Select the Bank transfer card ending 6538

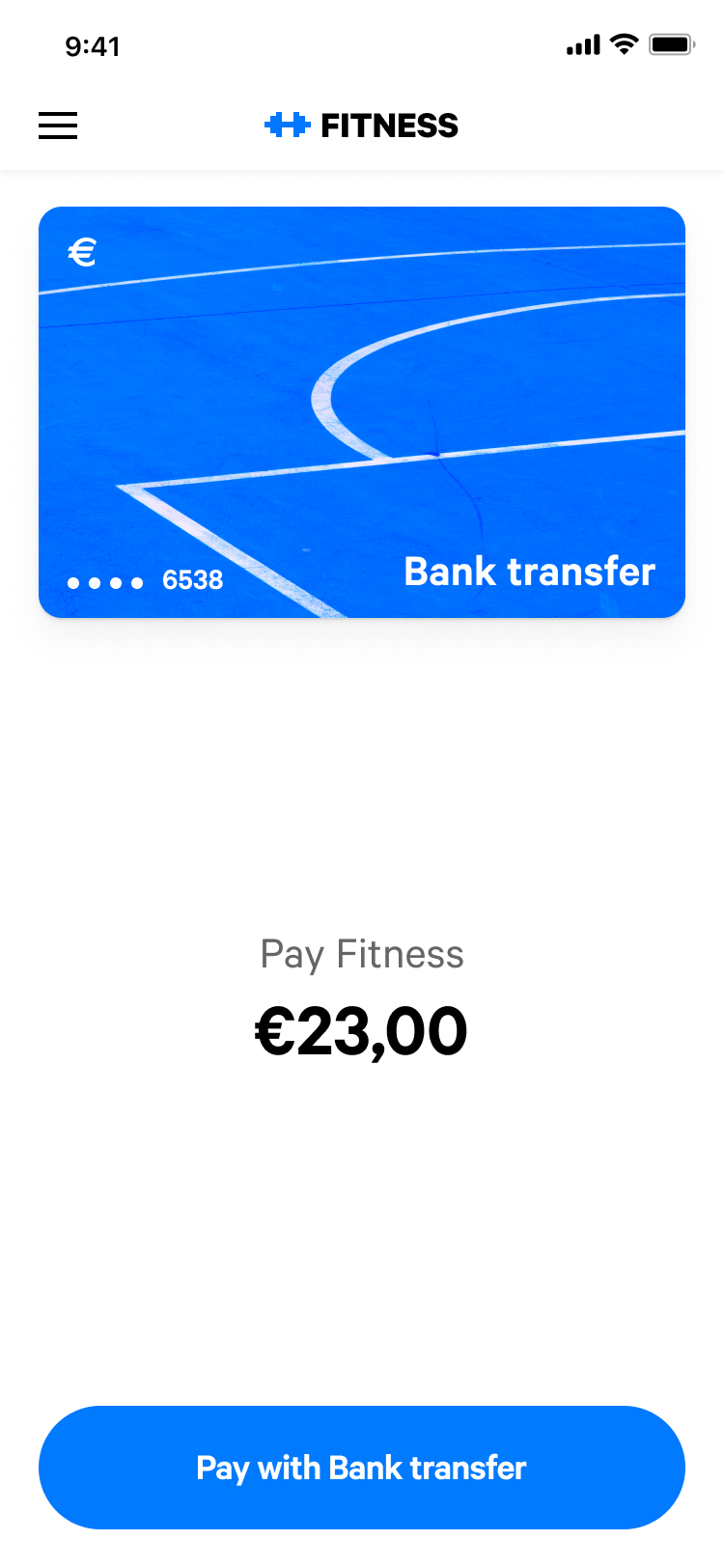pyautogui.click(x=362, y=412)
